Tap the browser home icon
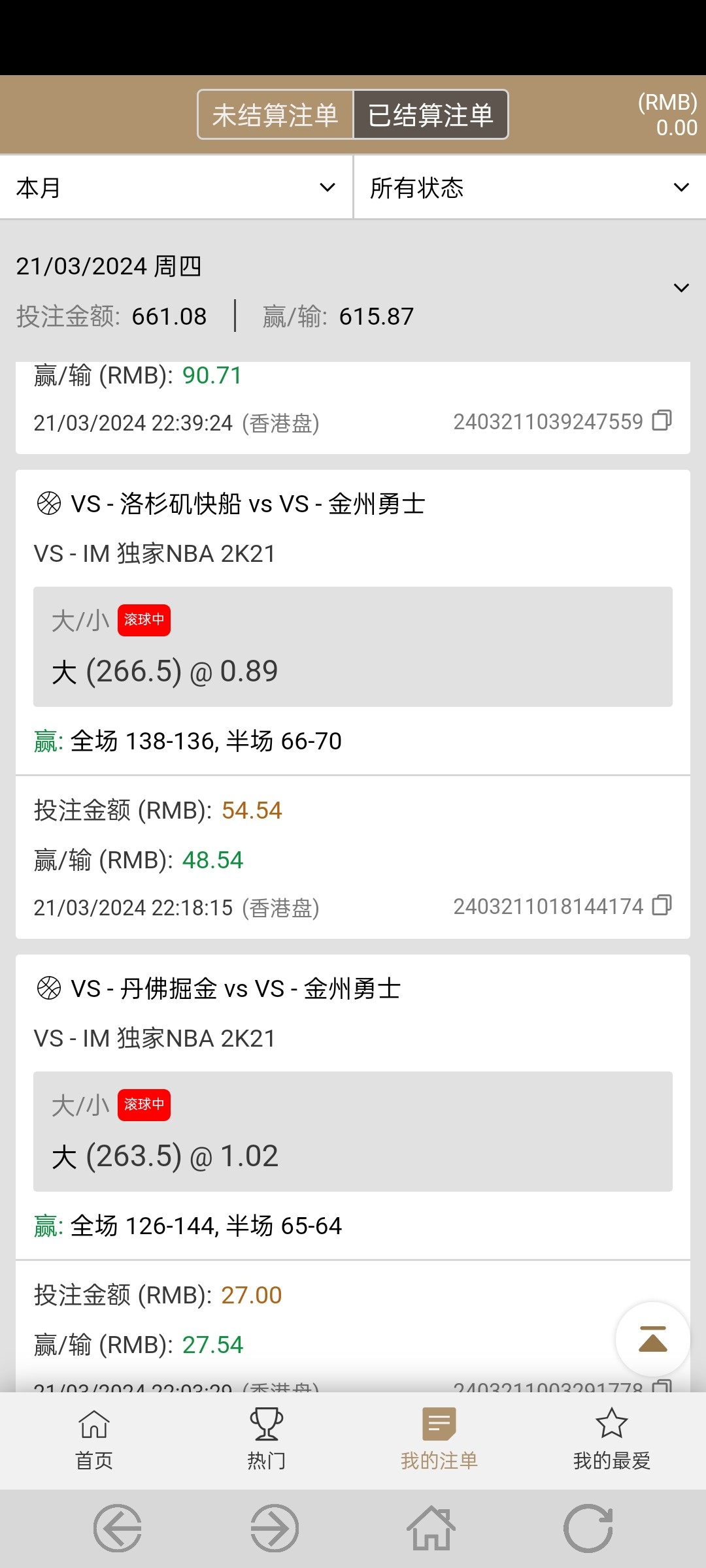The width and height of the screenshot is (706, 1568). [431, 1528]
